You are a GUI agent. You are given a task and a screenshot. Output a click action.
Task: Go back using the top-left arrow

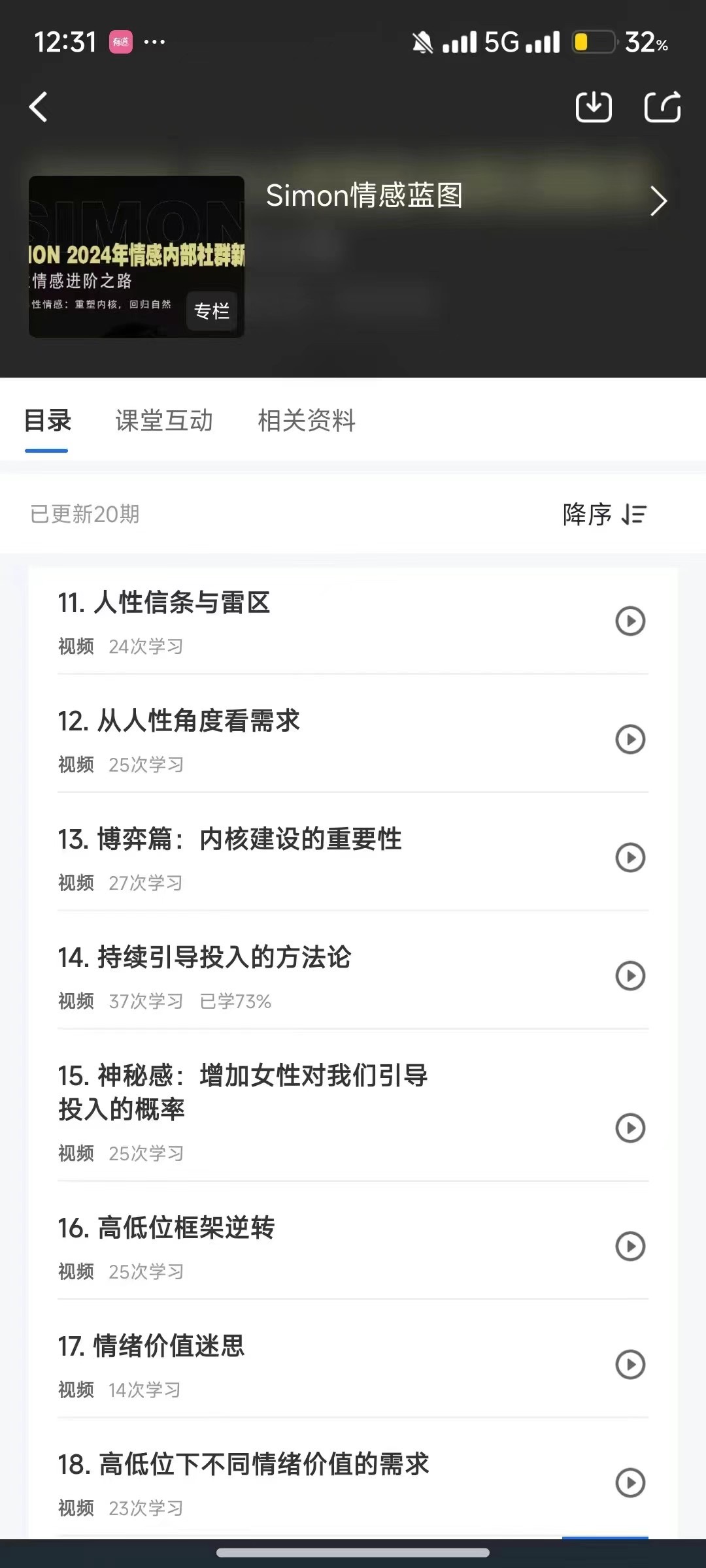39,107
